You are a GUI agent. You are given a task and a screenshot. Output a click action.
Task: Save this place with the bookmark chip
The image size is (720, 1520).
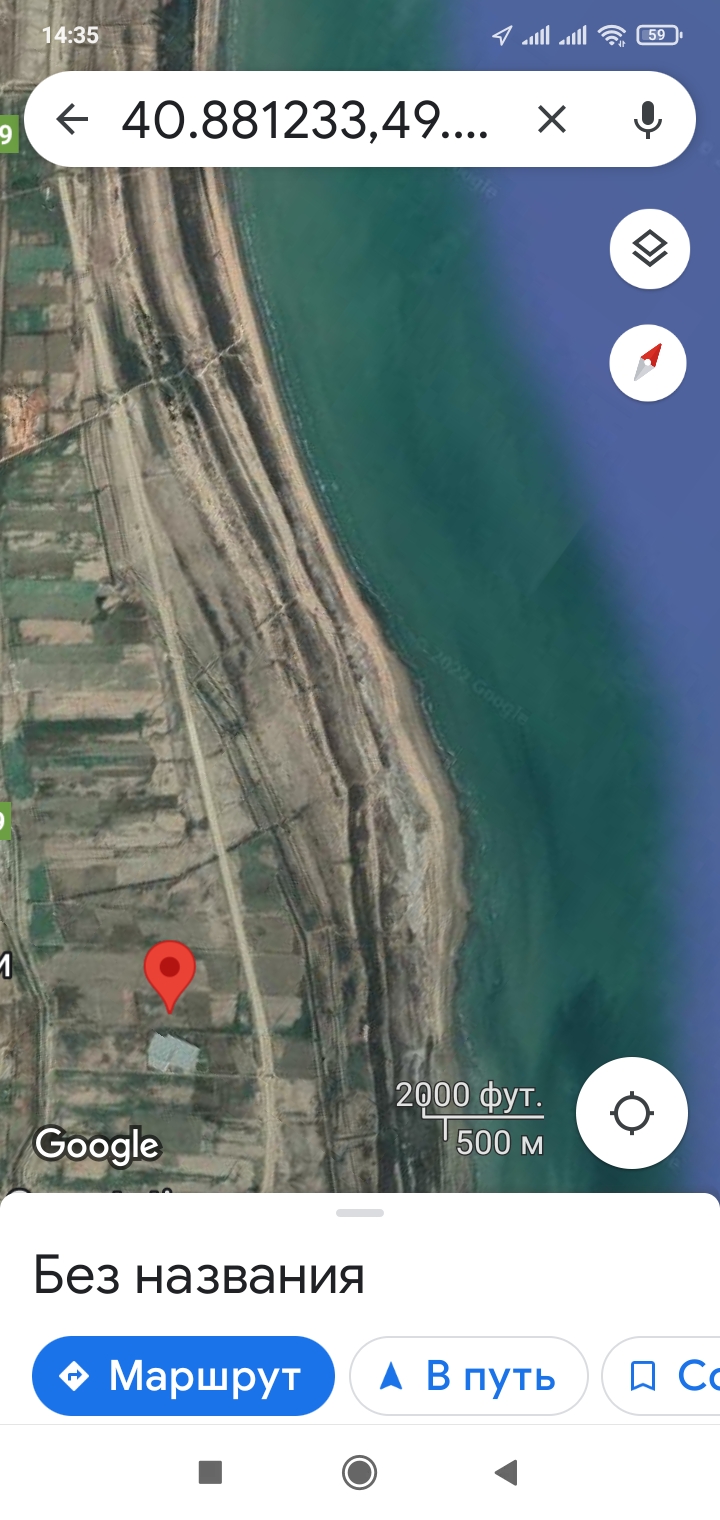[661, 1376]
